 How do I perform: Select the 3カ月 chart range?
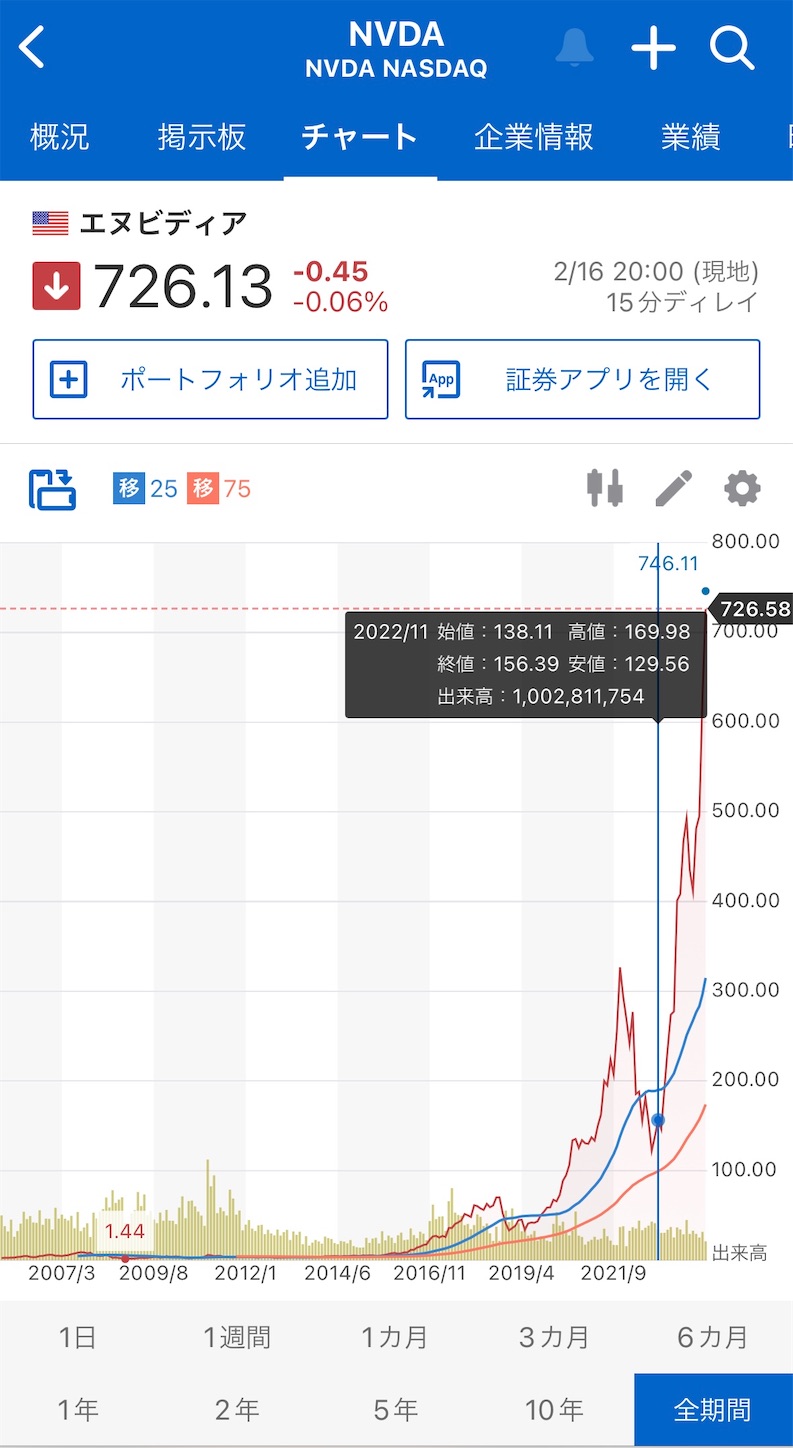pos(554,1337)
